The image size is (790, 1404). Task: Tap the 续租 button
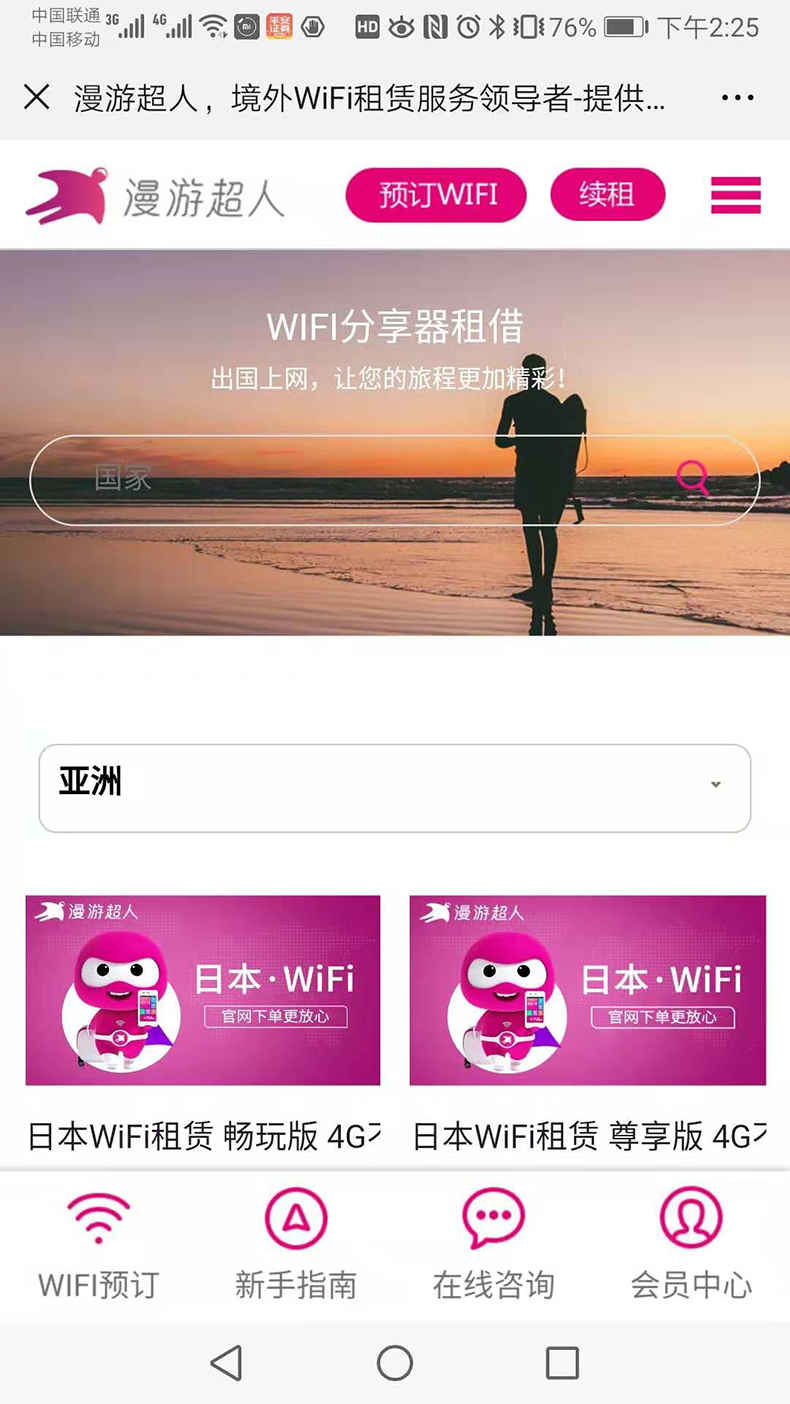[x=607, y=194]
